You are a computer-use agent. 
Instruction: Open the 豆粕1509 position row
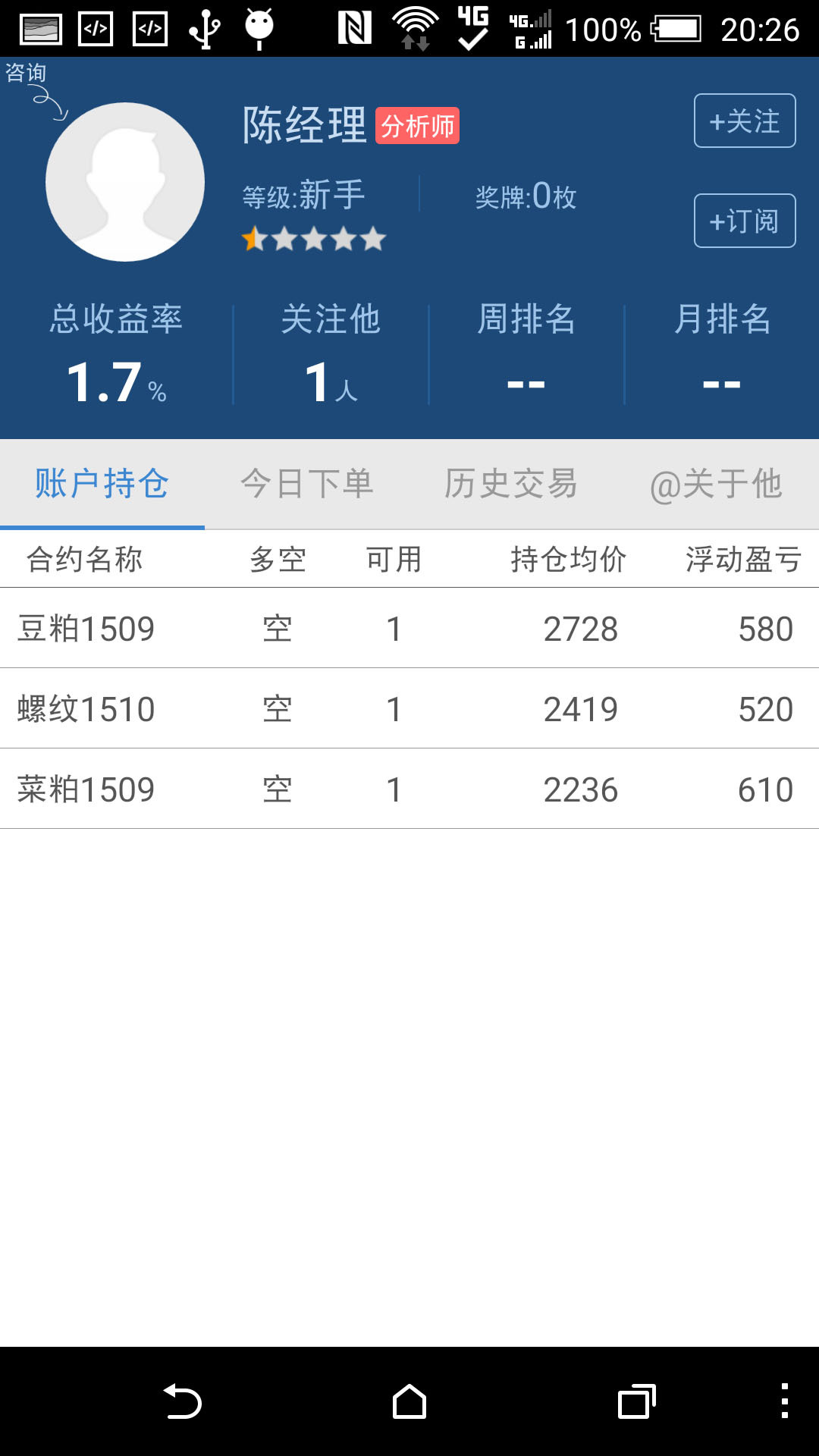coord(409,629)
